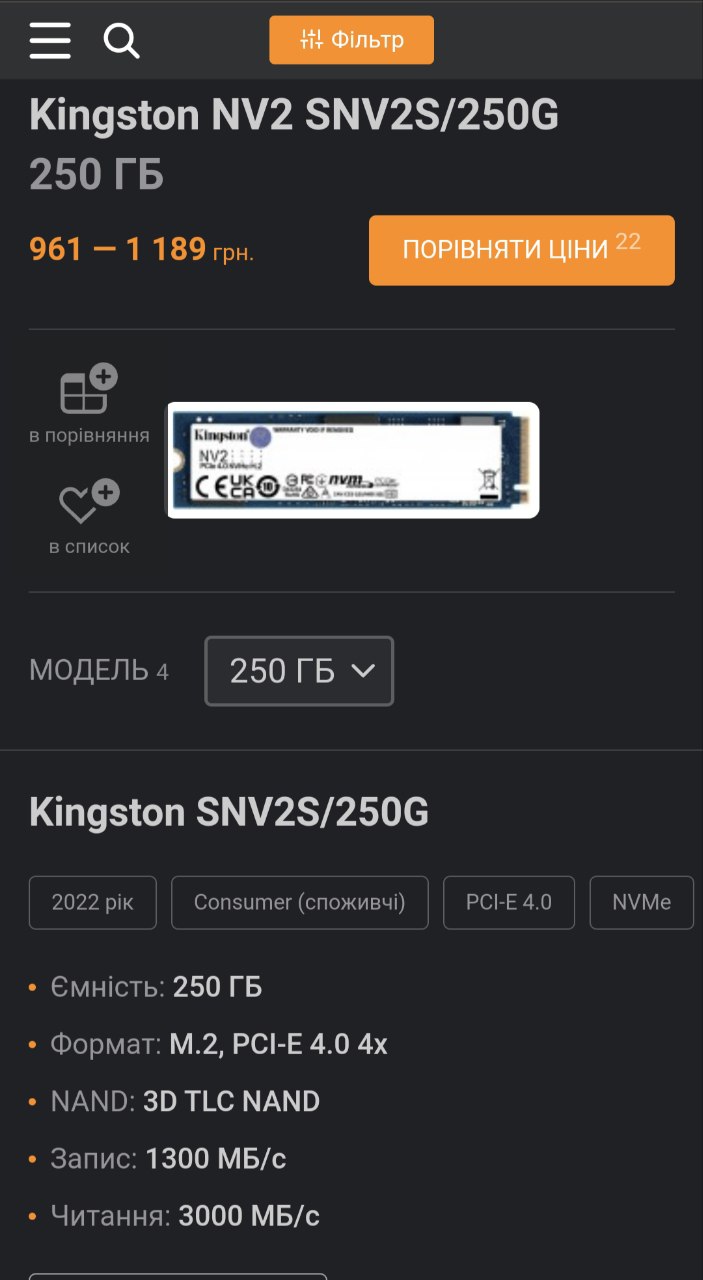Expand the 250 ГБ model dropdown
The image size is (703, 1280).
(299, 671)
